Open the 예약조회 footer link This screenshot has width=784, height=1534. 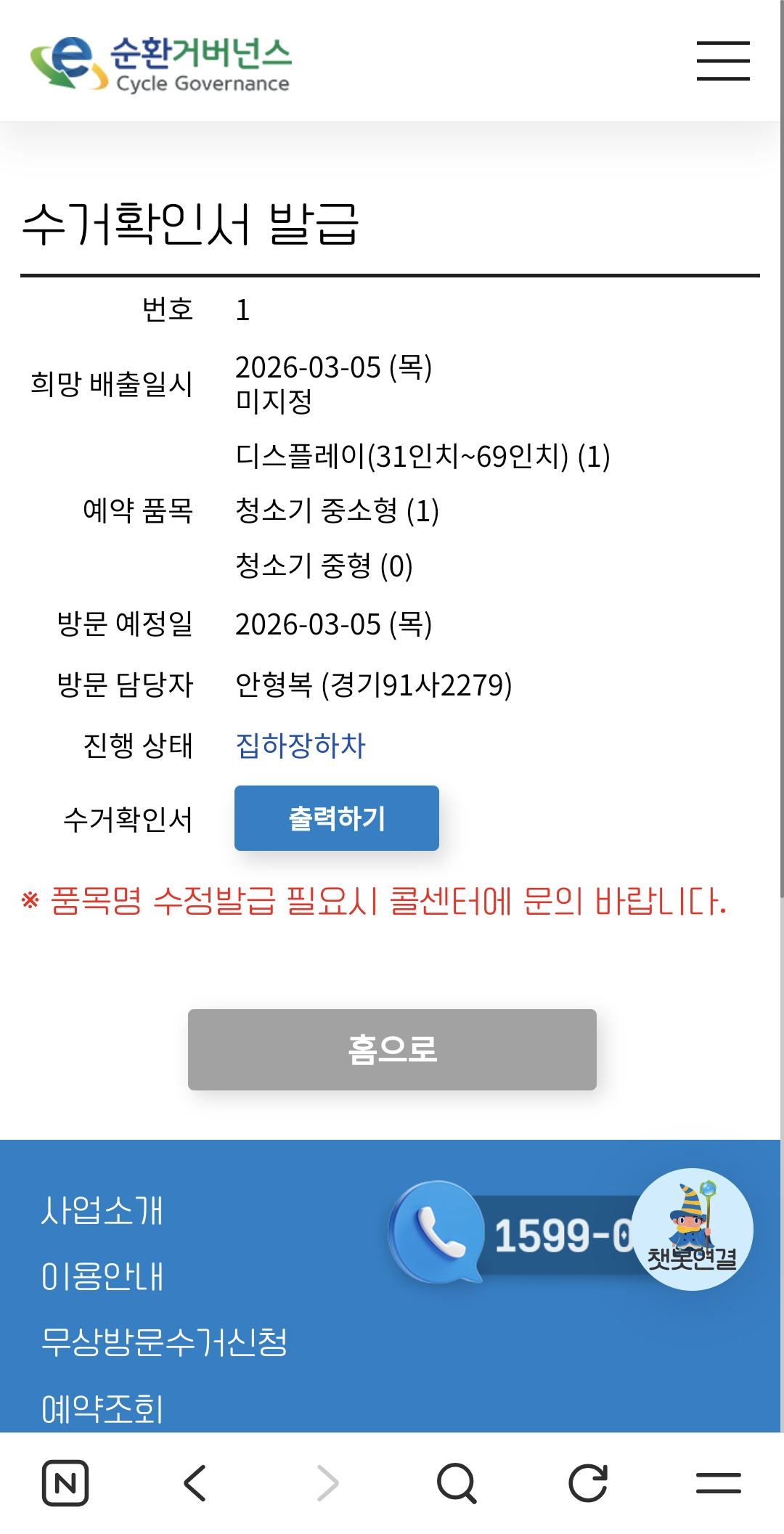102,1408
